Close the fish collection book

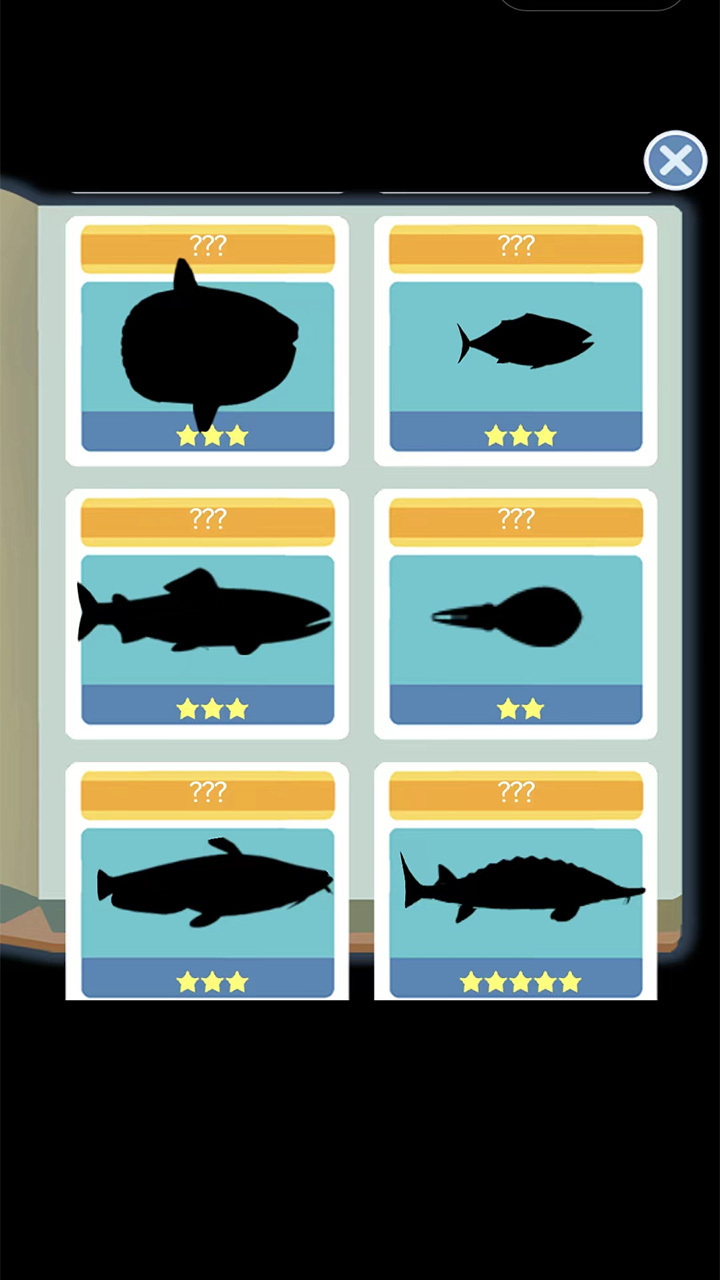coord(675,160)
